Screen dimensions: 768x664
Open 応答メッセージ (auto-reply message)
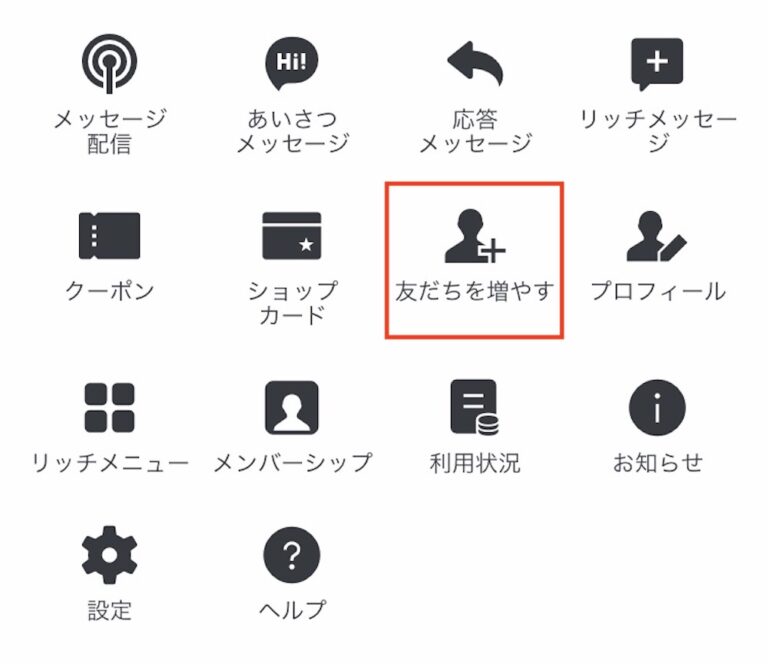[474, 66]
